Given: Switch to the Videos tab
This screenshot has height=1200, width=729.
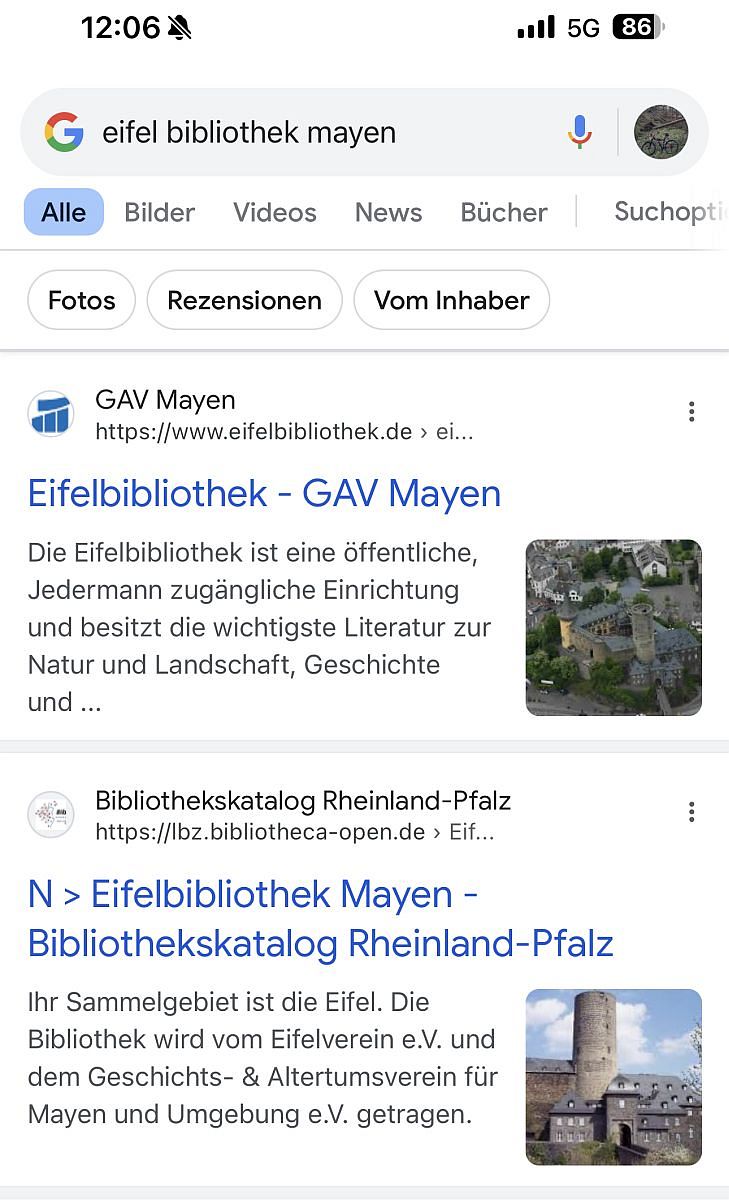Looking at the screenshot, I should [x=274, y=212].
